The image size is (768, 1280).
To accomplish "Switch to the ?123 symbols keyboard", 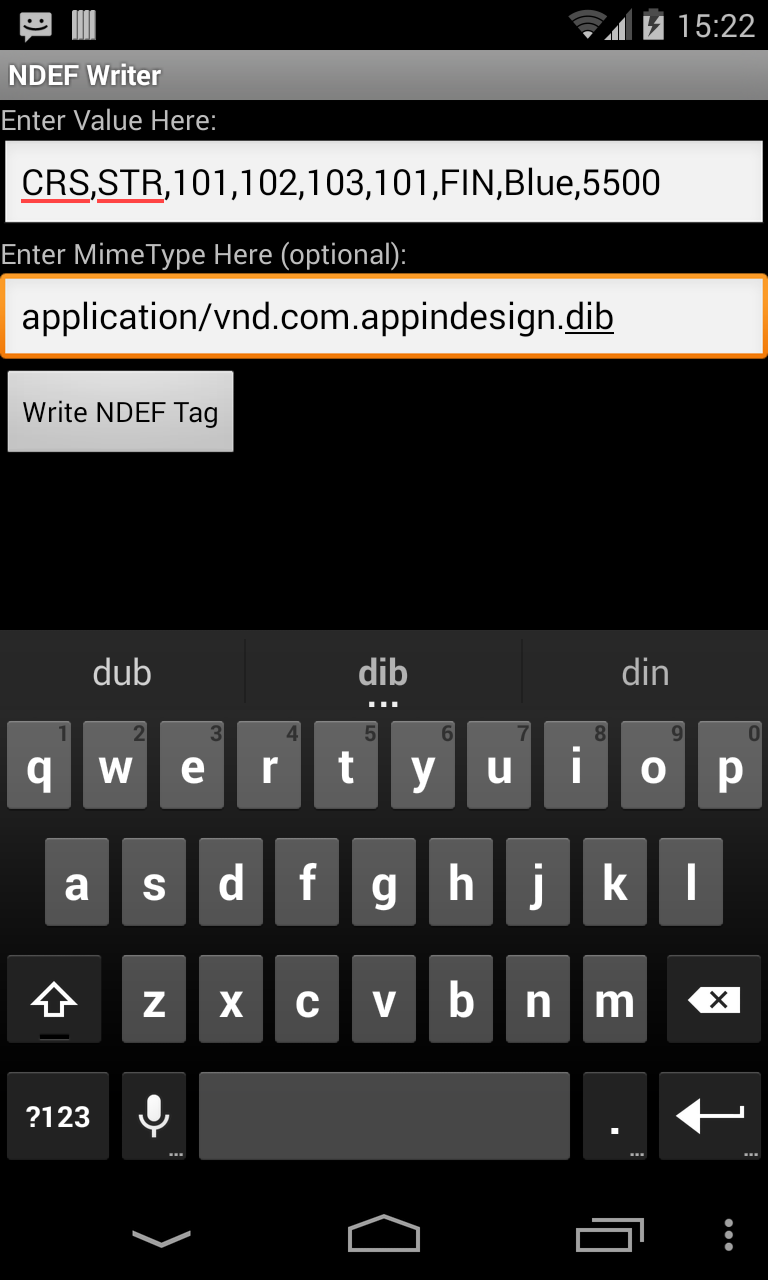I will (58, 1117).
